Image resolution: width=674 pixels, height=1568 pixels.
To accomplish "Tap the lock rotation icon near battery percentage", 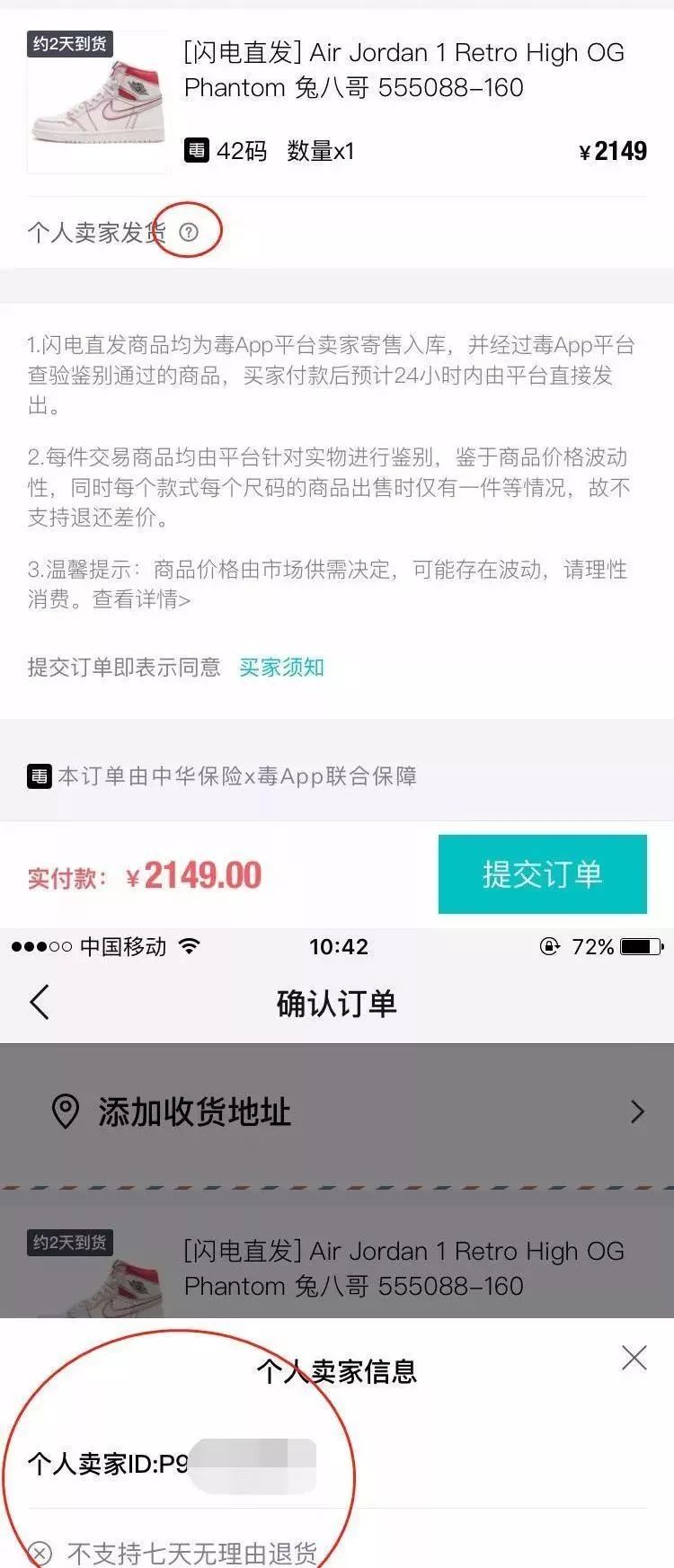I will coord(550,946).
